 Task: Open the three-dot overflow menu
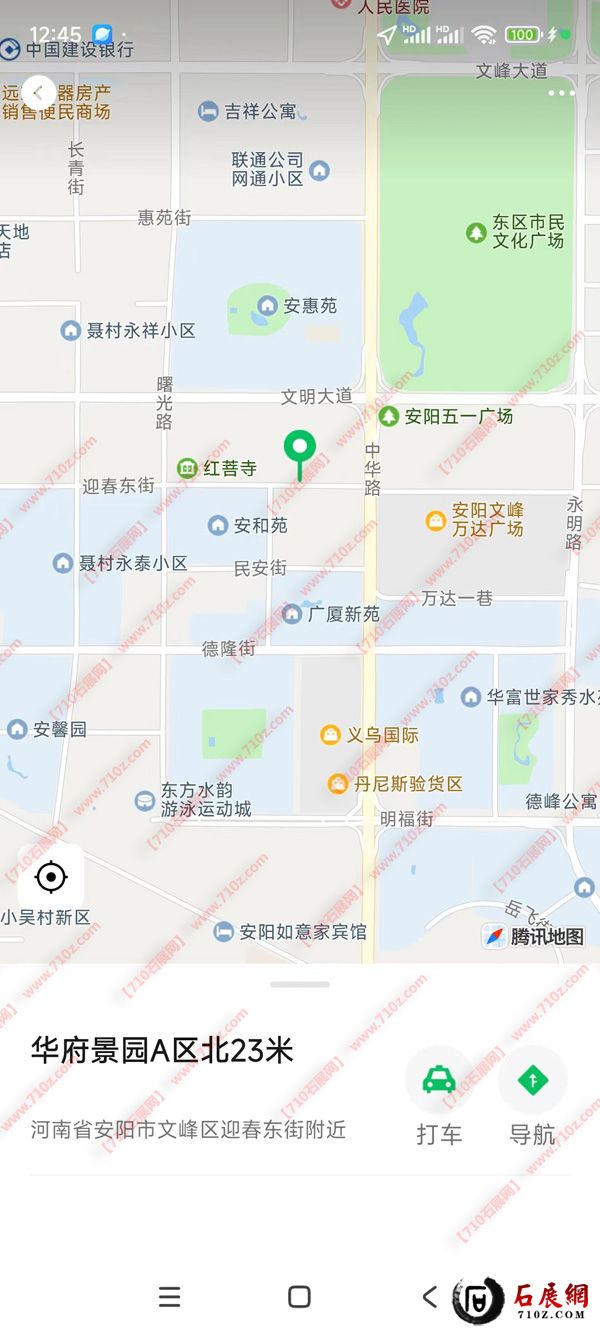(x=561, y=93)
